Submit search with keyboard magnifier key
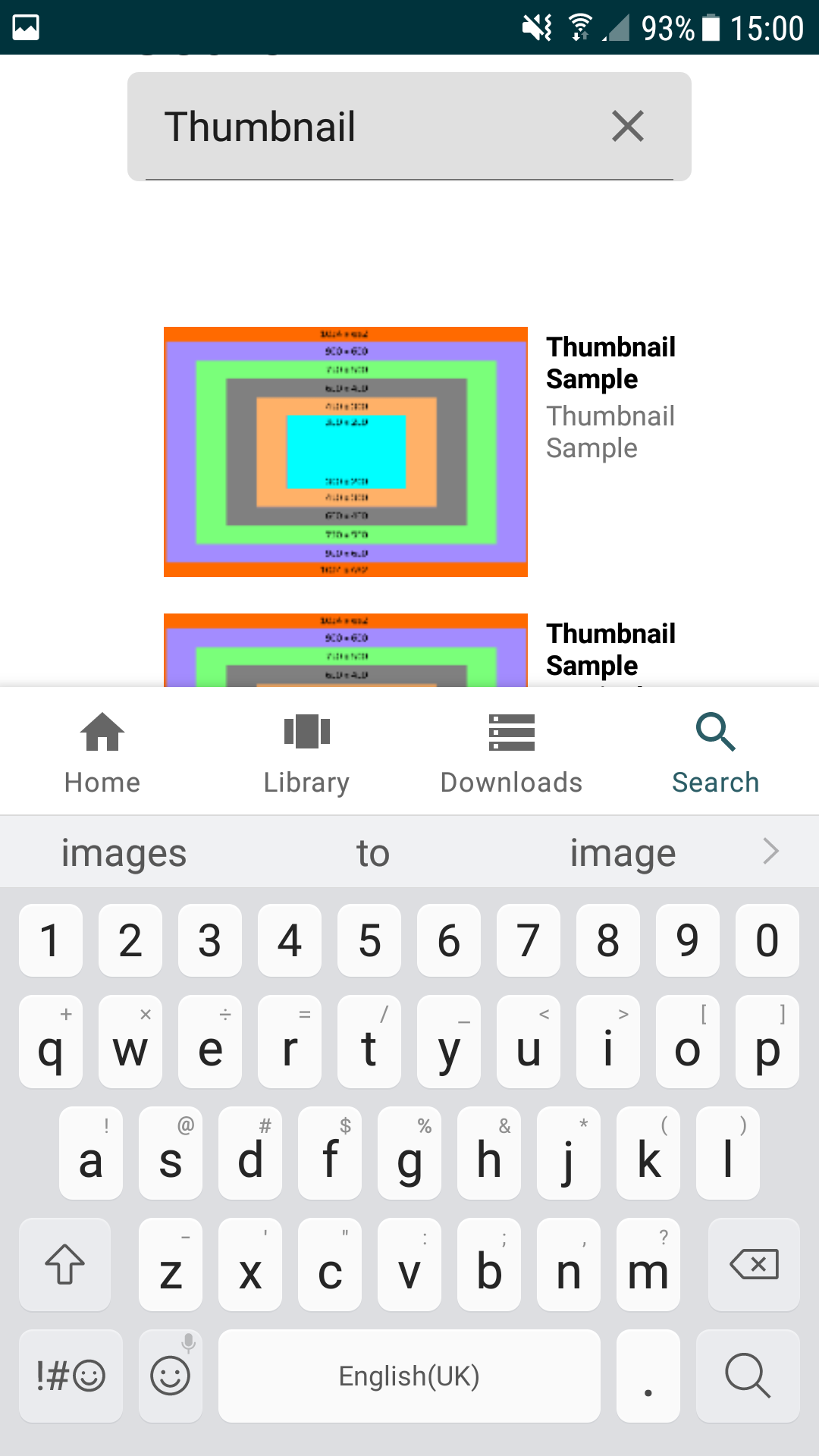 (x=748, y=1376)
